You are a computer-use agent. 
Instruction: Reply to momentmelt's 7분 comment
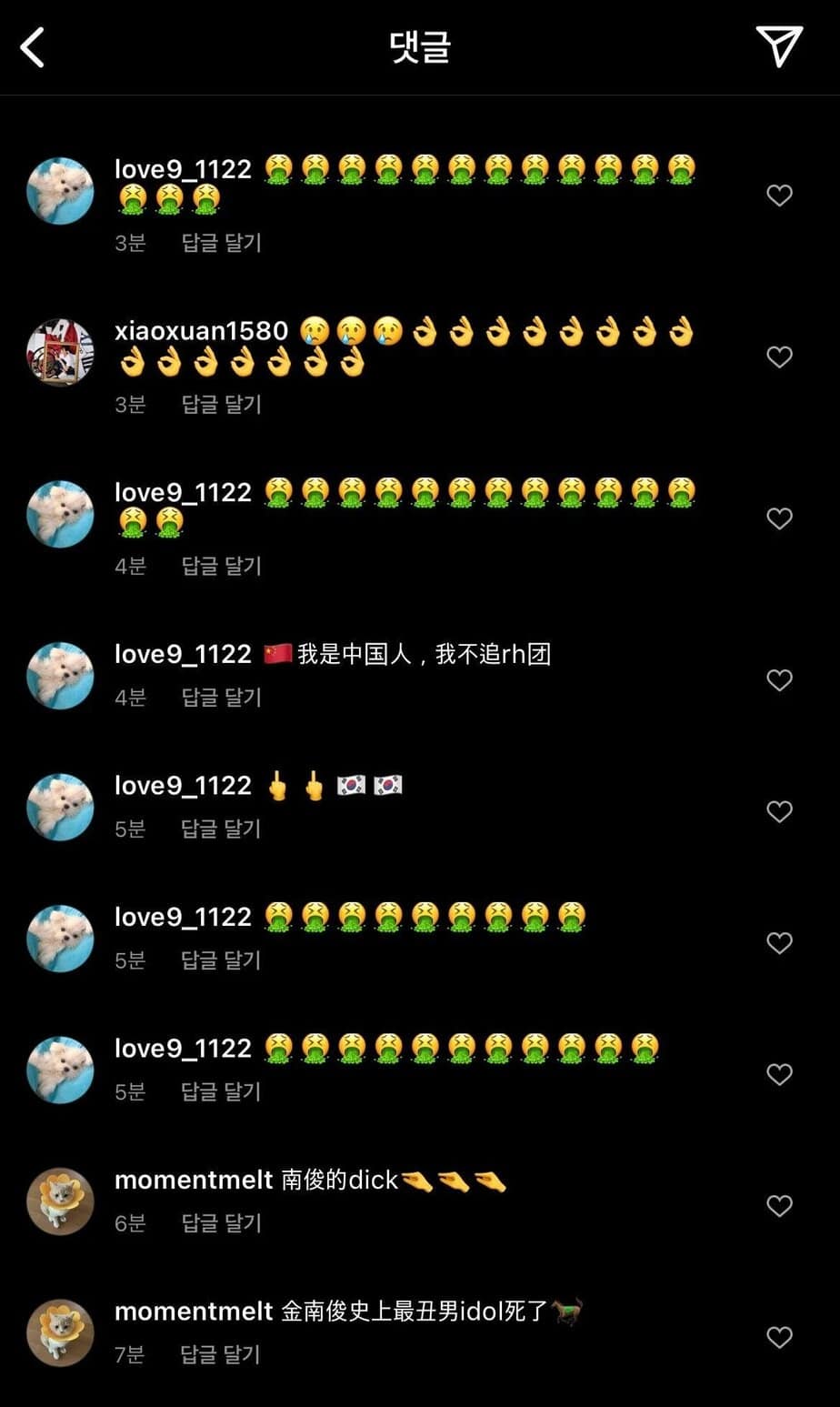pyautogui.click(x=221, y=1354)
